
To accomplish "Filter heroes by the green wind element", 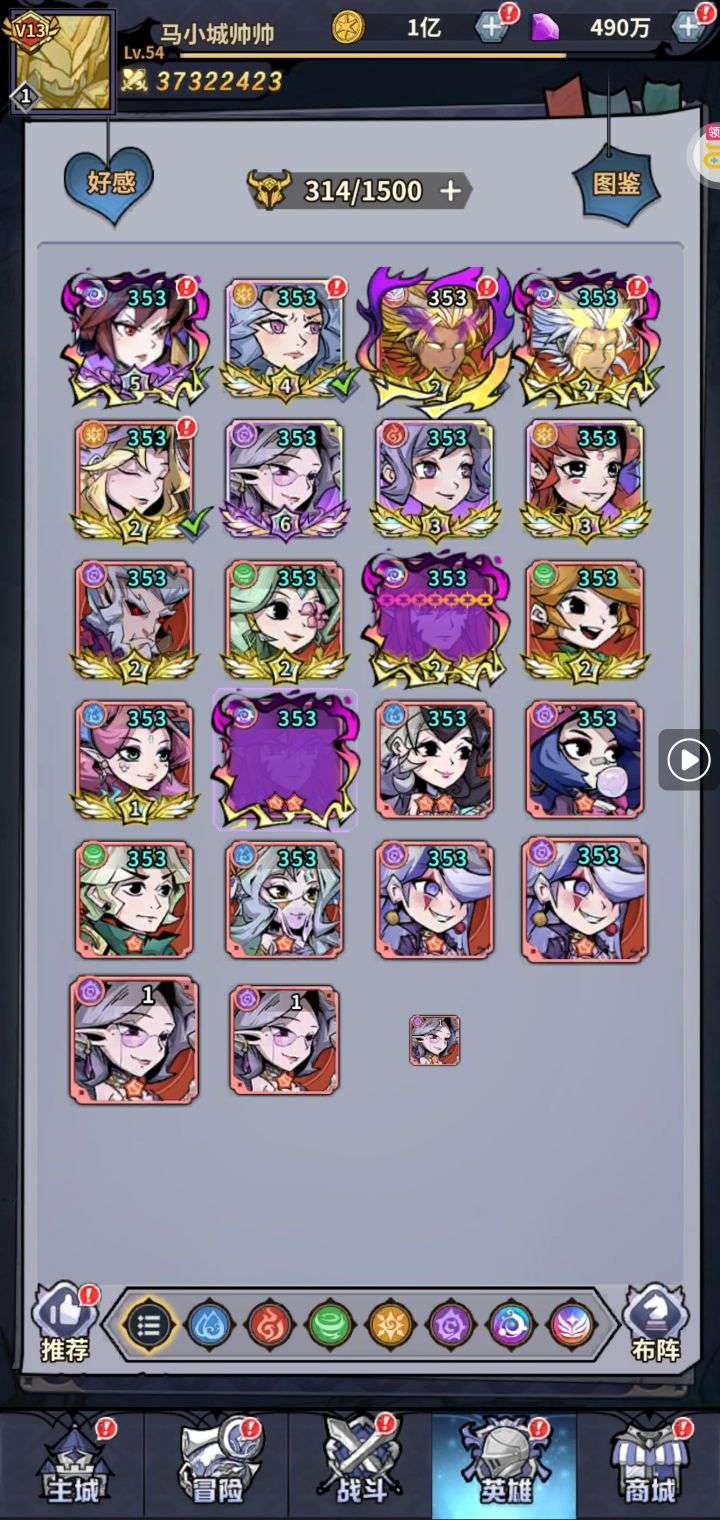I will click(x=330, y=1326).
